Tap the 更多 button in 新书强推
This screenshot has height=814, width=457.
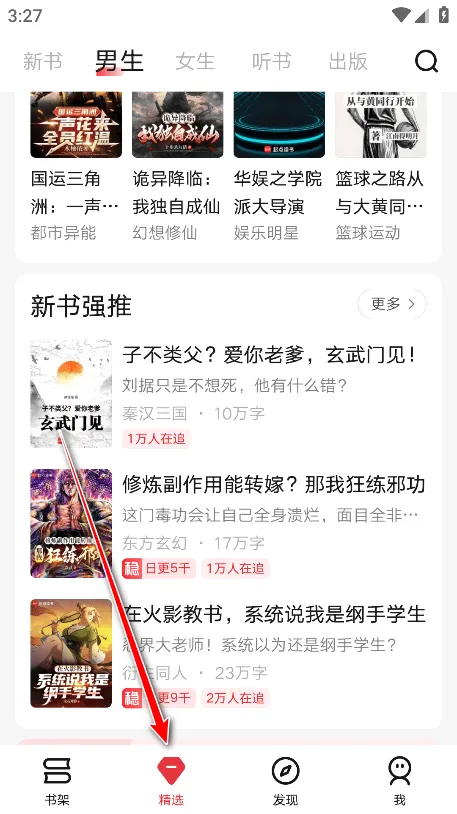coord(392,304)
